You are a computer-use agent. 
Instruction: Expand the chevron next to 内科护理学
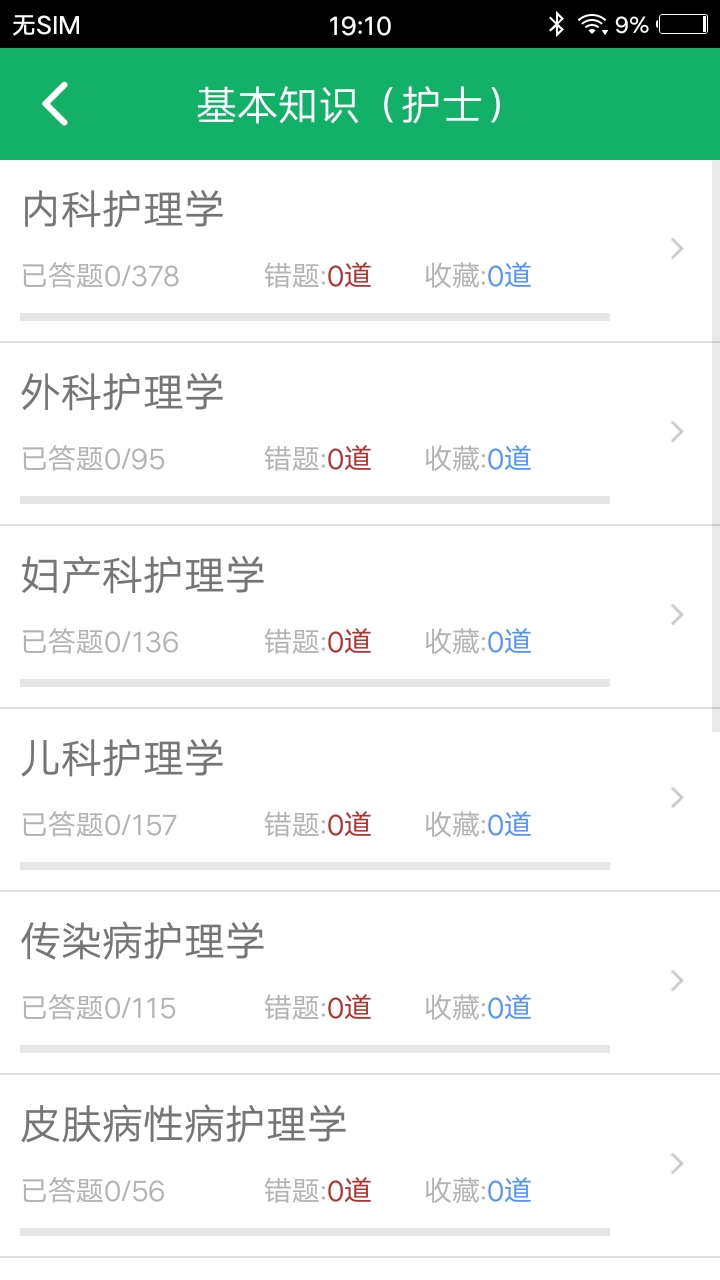[x=676, y=249]
